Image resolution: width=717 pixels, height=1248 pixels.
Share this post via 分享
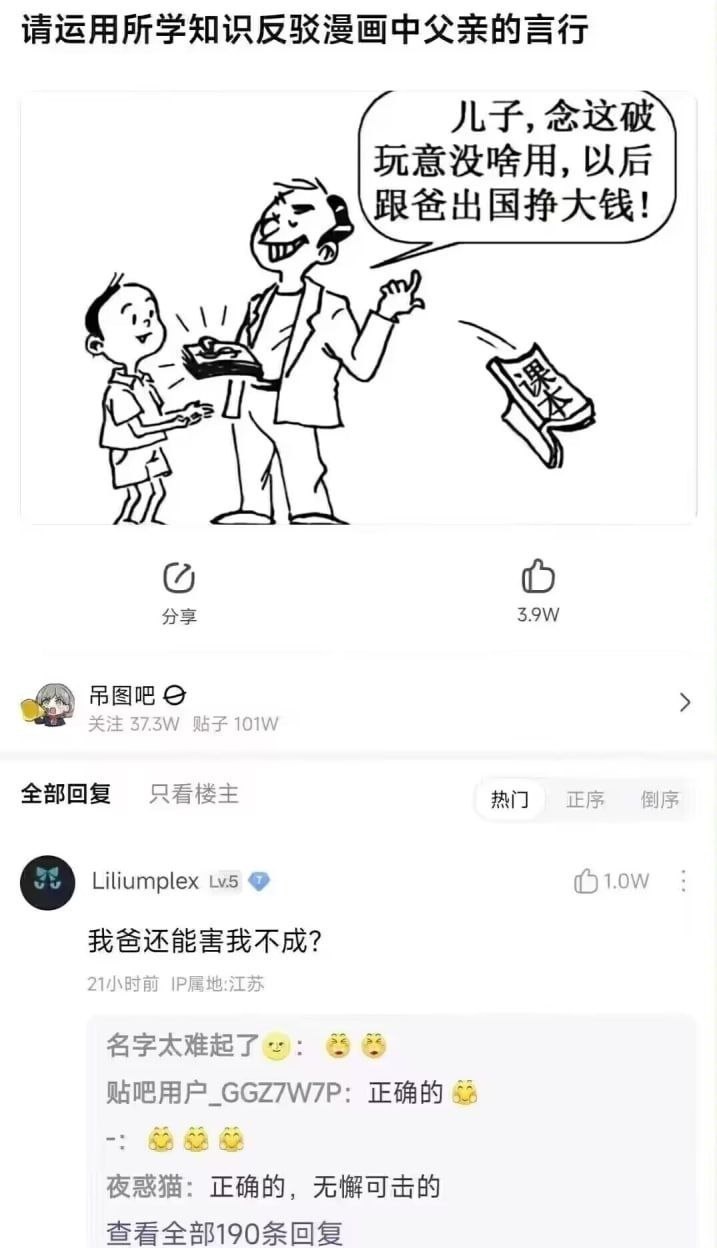(179, 593)
